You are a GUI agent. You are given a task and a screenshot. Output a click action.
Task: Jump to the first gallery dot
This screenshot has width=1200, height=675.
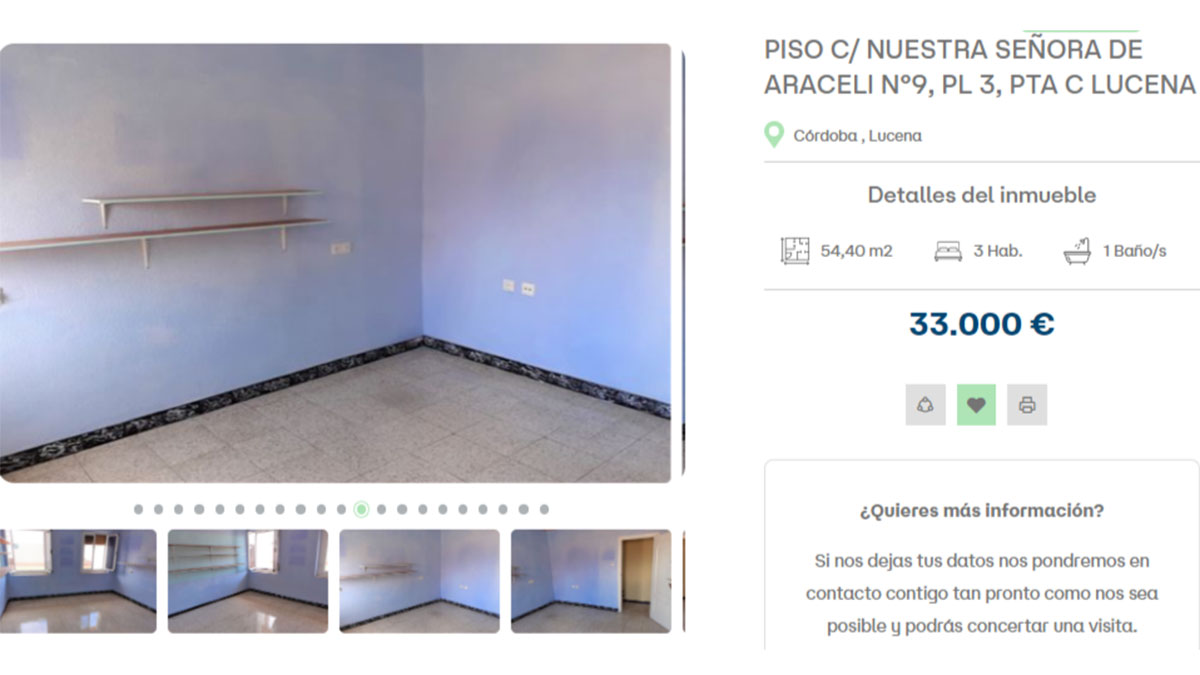tap(138, 509)
